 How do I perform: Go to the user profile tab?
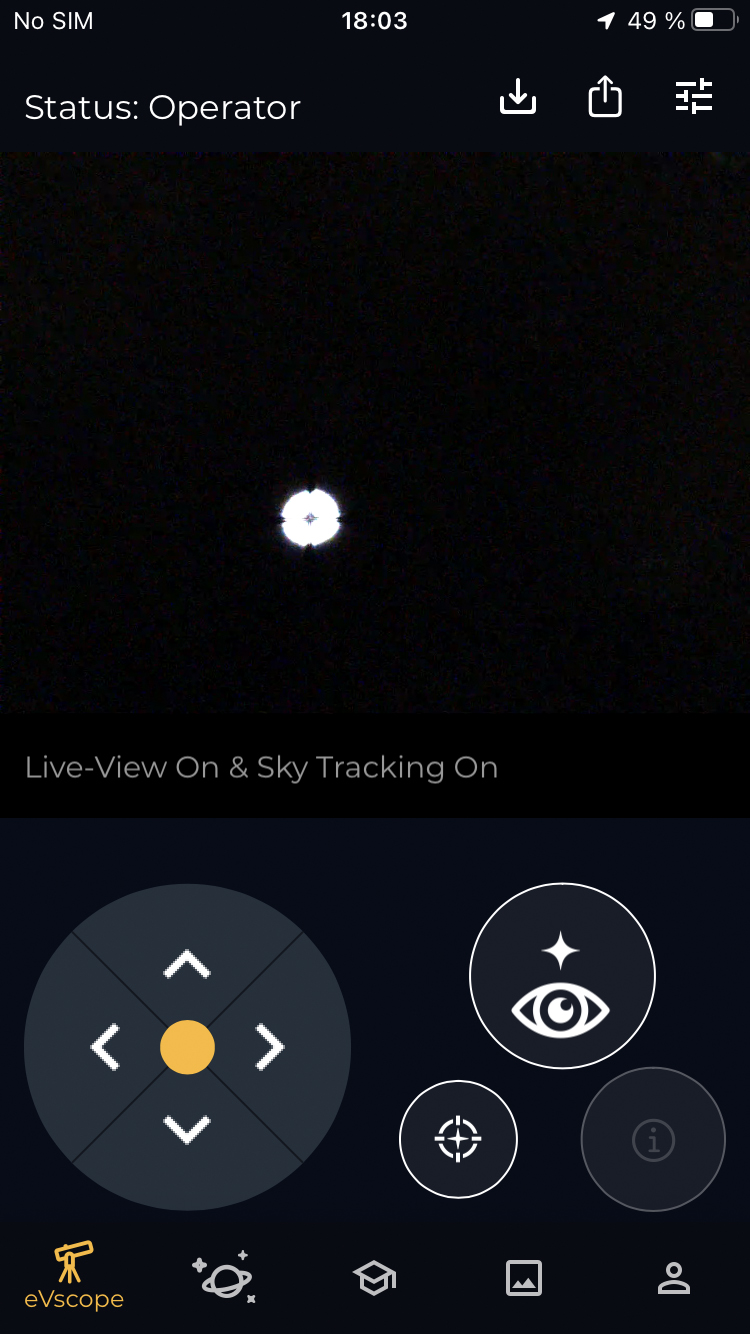[673, 1277]
